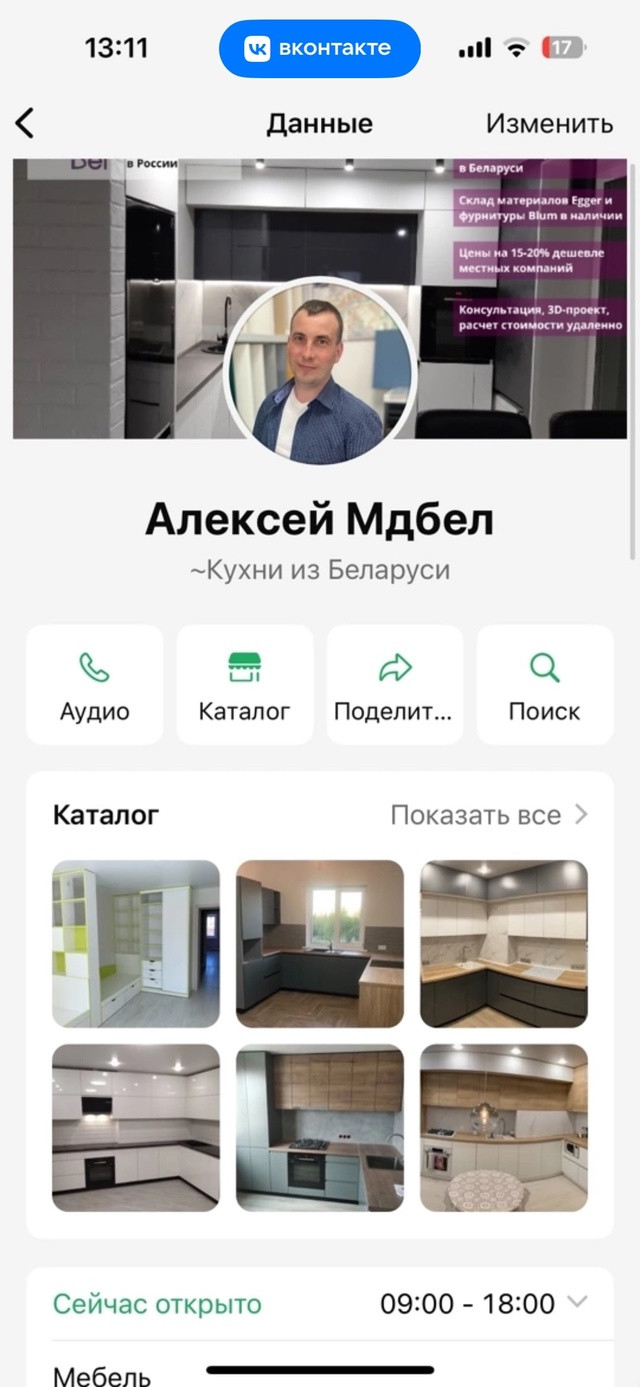
Task: Start a call with the Аудио button
Action: [x=95, y=685]
